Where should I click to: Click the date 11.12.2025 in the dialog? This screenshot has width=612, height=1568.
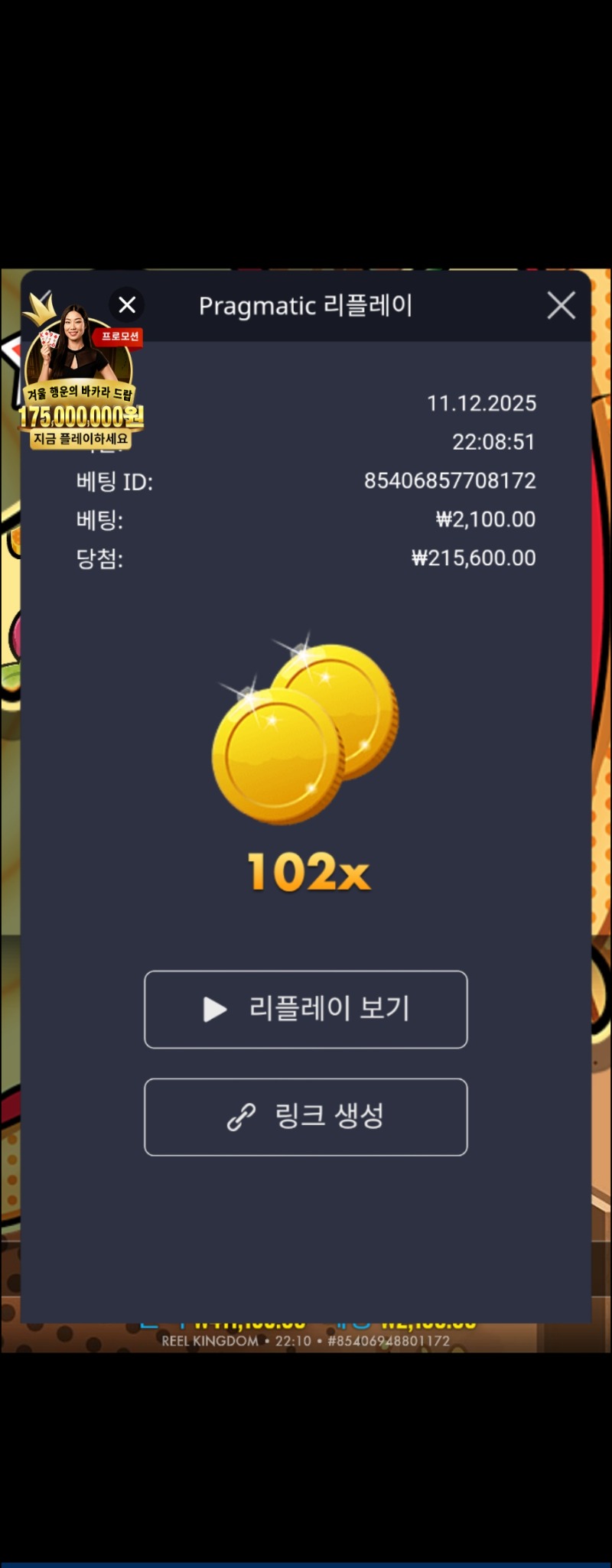tap(483, 404)
